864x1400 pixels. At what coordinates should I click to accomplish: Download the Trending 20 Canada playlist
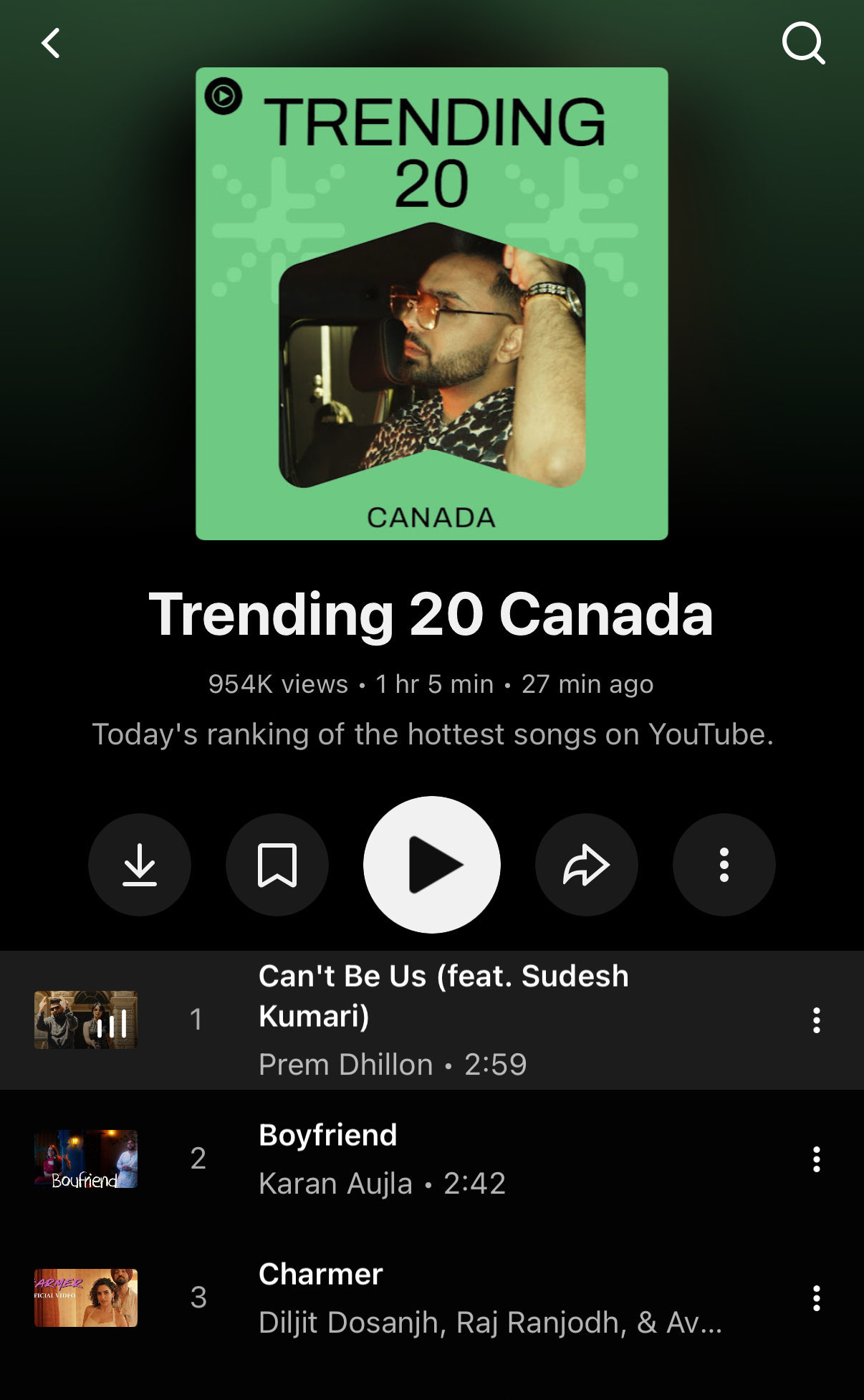click(x=140, y=865)
